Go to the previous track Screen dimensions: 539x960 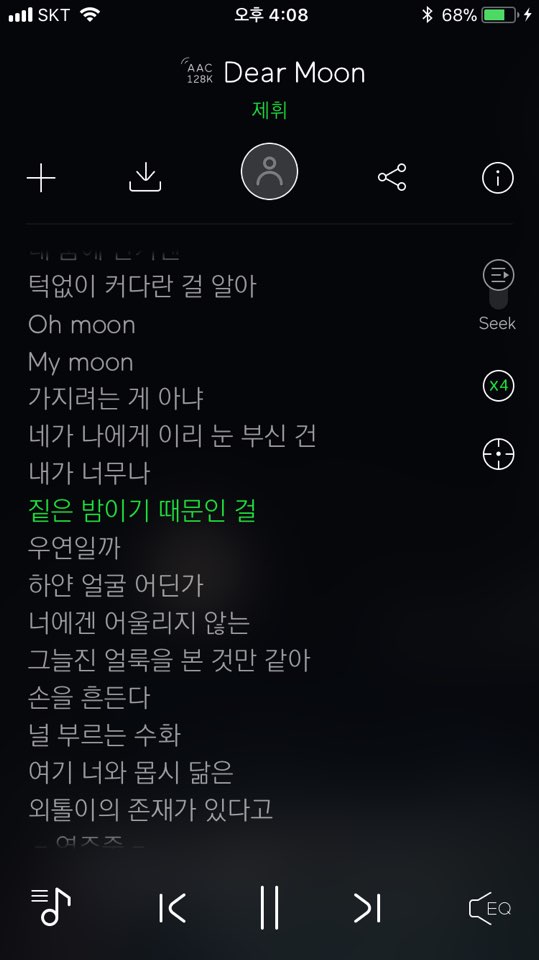(x=172, y=907)
